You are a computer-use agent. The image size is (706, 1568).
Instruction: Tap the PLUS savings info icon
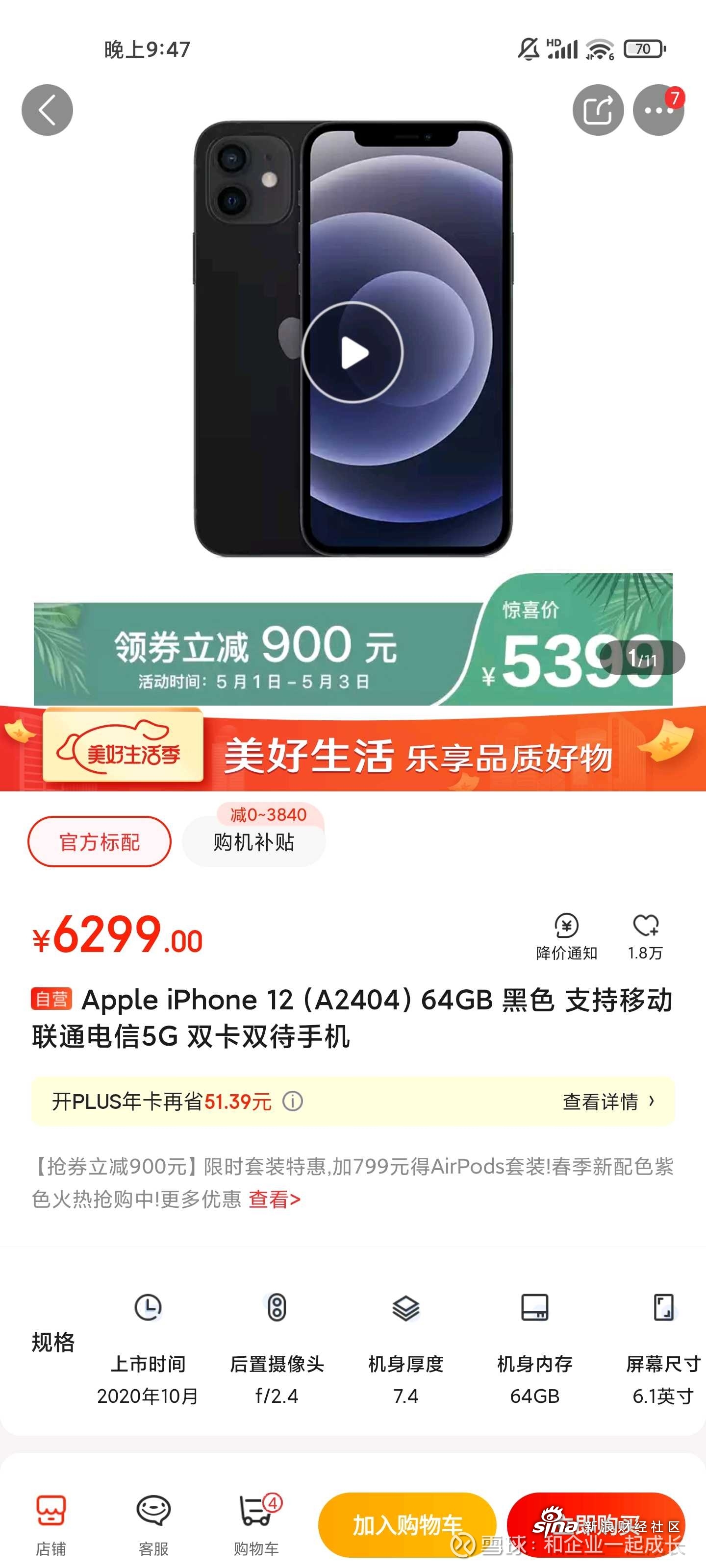[293, 1101]
